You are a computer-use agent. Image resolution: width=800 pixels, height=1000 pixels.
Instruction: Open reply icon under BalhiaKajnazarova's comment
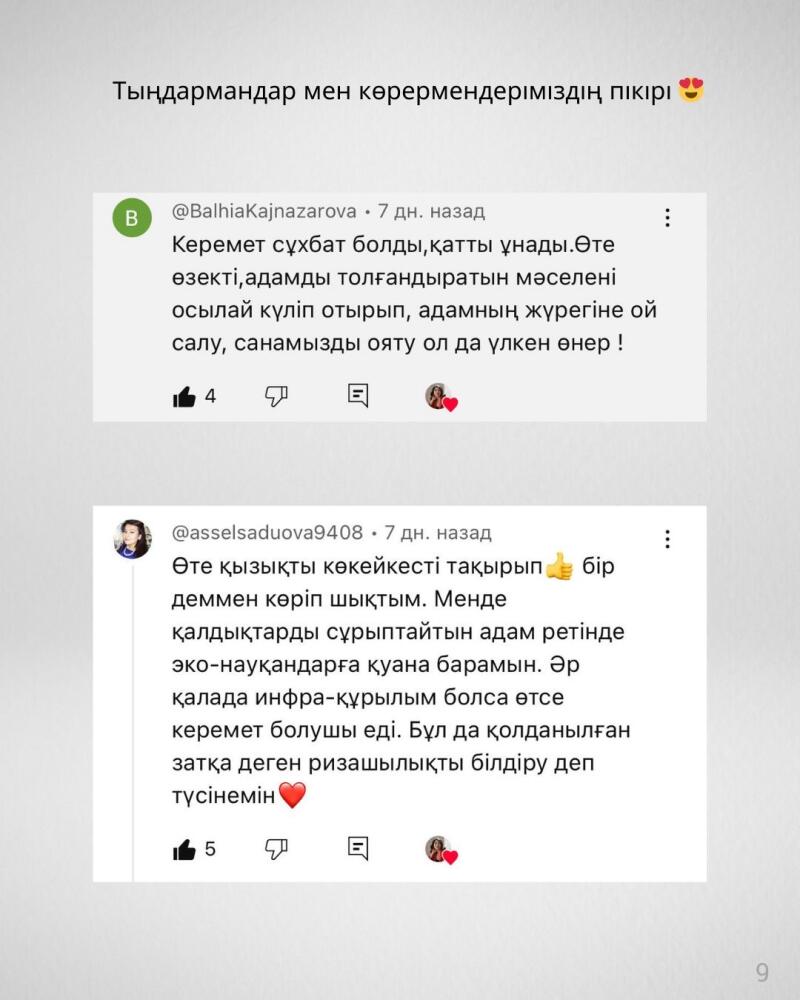coord(357,396)
